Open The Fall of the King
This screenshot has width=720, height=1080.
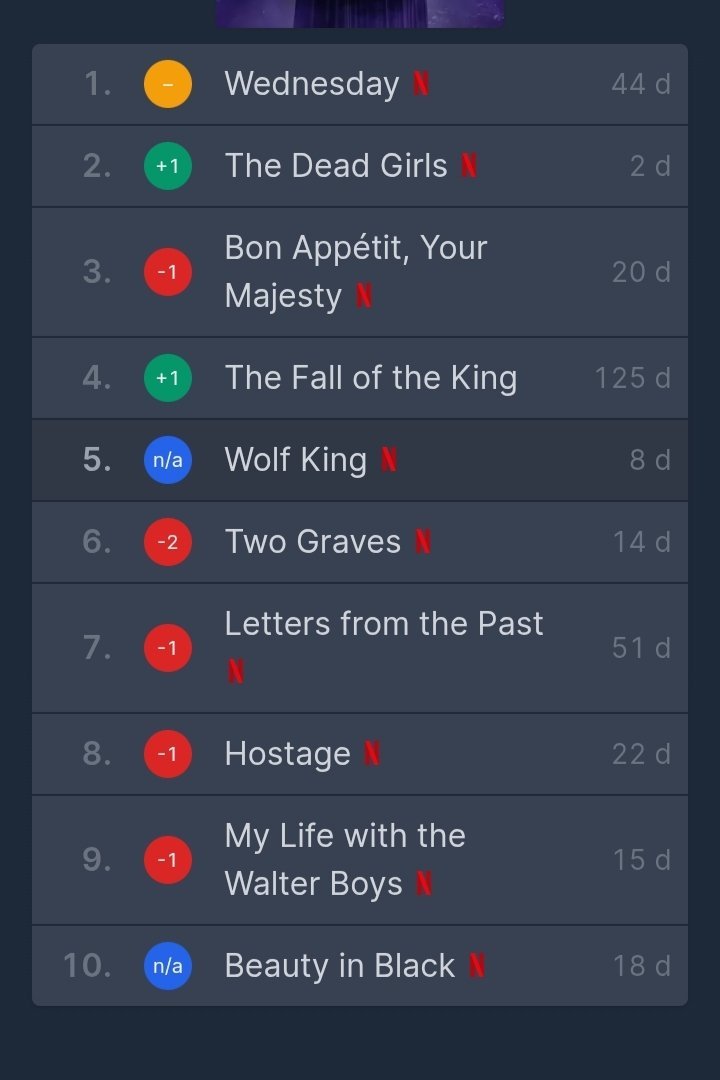370,378
